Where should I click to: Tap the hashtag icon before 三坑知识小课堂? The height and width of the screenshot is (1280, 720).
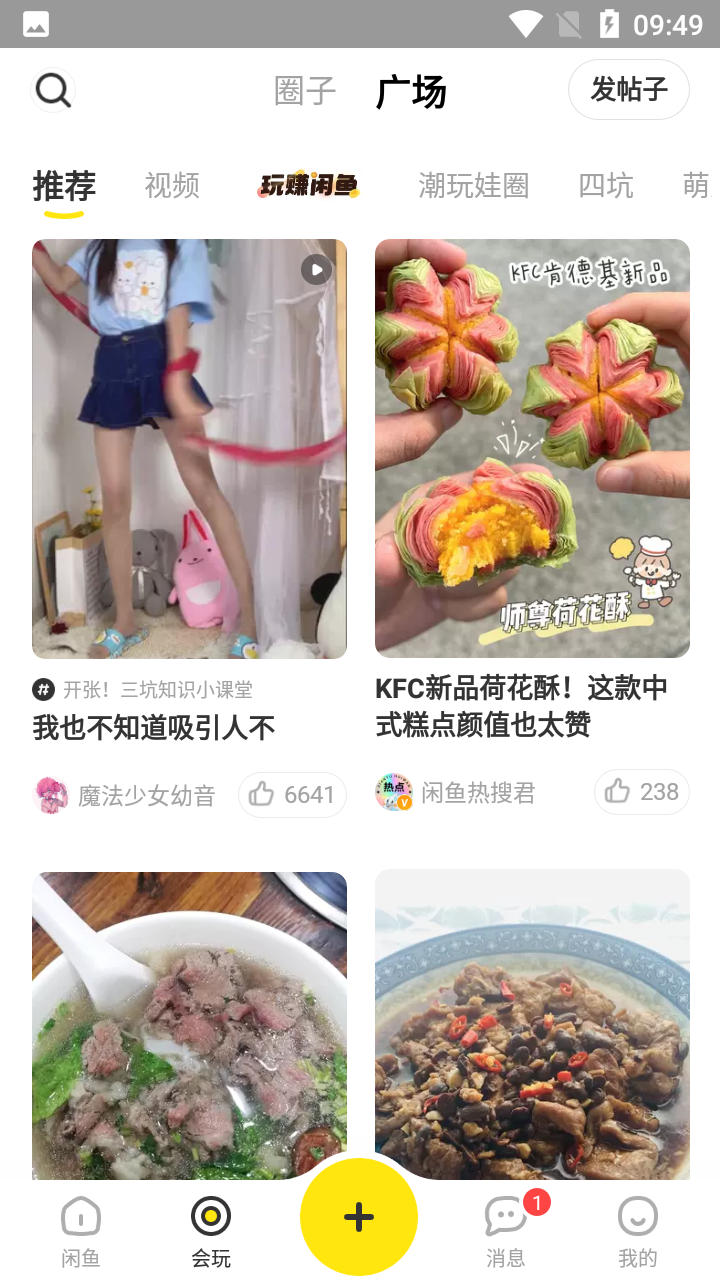point(41,687)
